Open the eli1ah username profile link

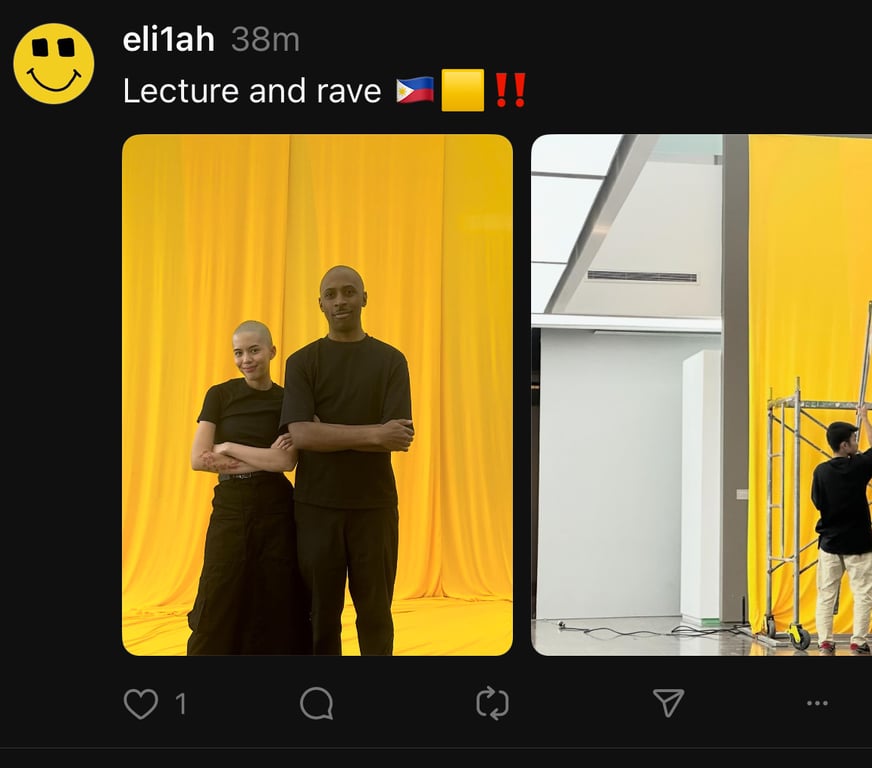pyautogui.click(x=168, y=39)
